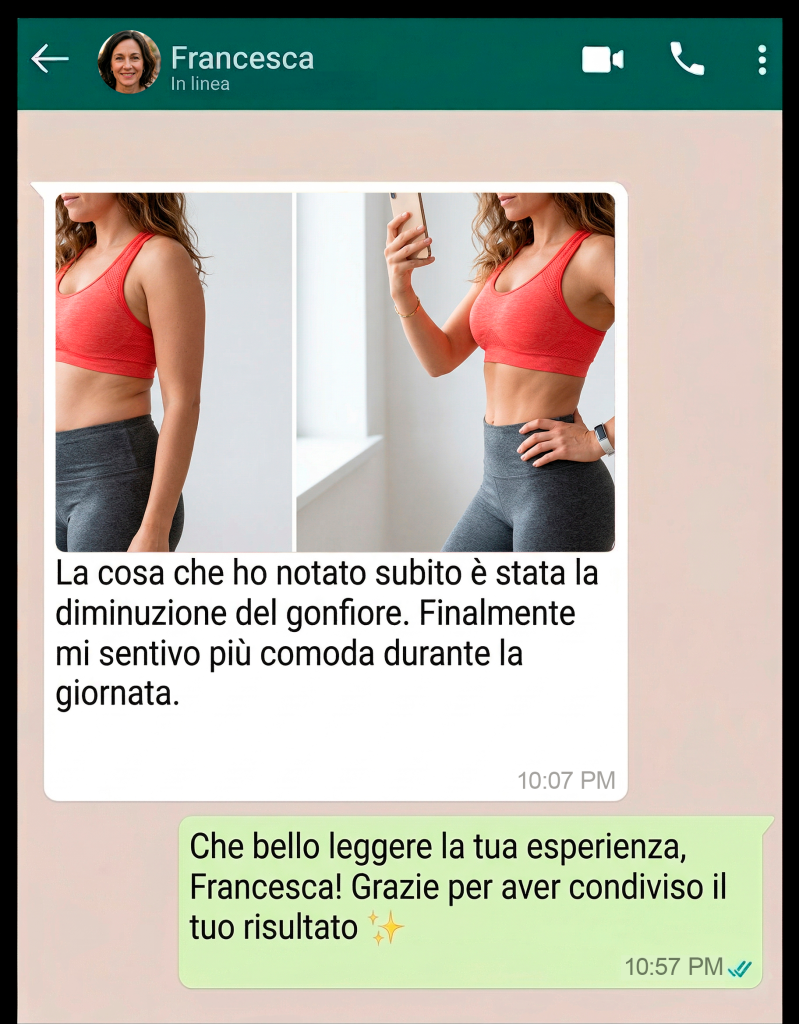Screen dimensions: 799x1024
Task: Open the three-dot overflow menu
Action: click(762, 60)
